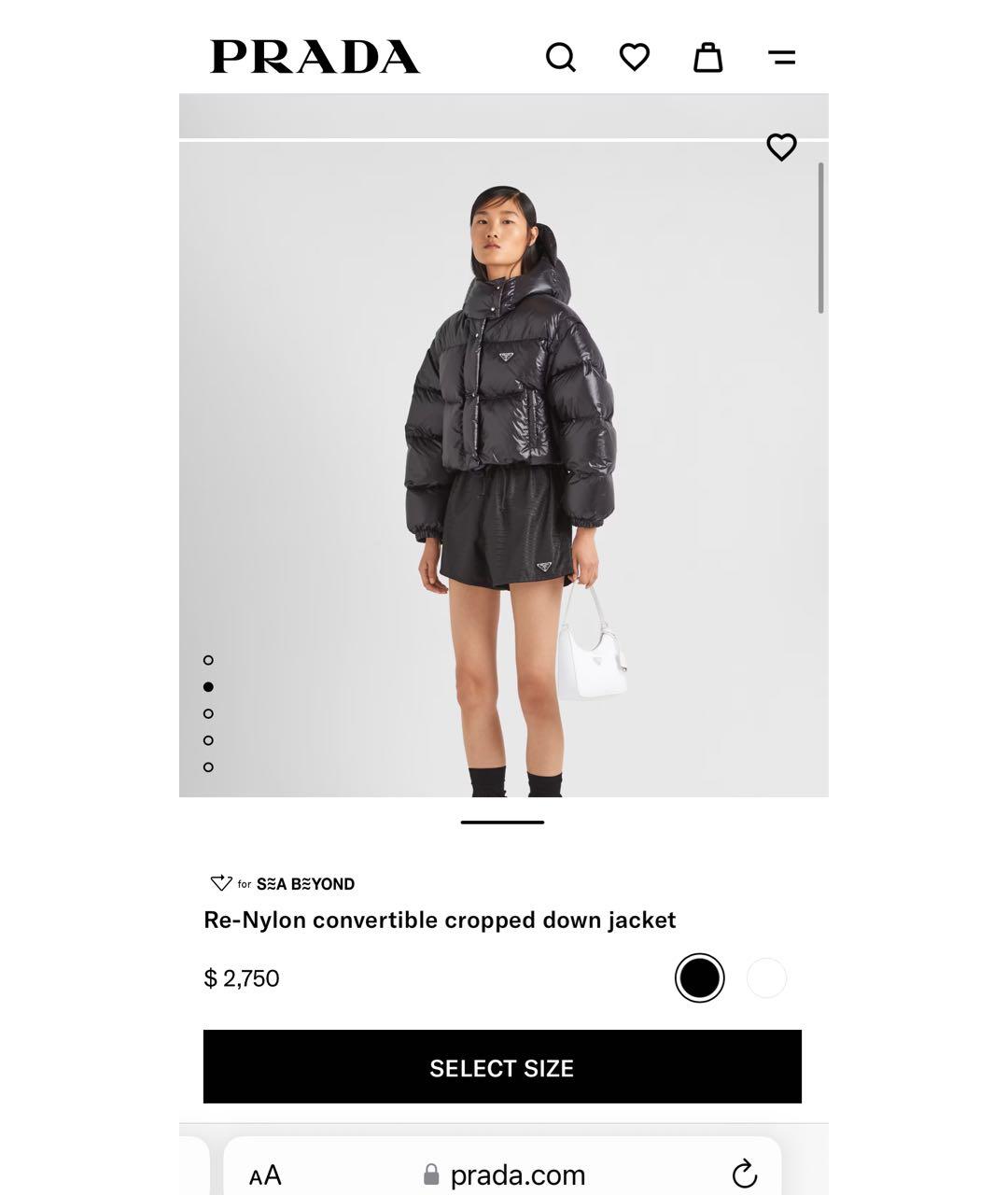The height and width of the screenshot is (1195, 1008).
Task: Jump to the first product image dot
Action: [x=208, y=660]
